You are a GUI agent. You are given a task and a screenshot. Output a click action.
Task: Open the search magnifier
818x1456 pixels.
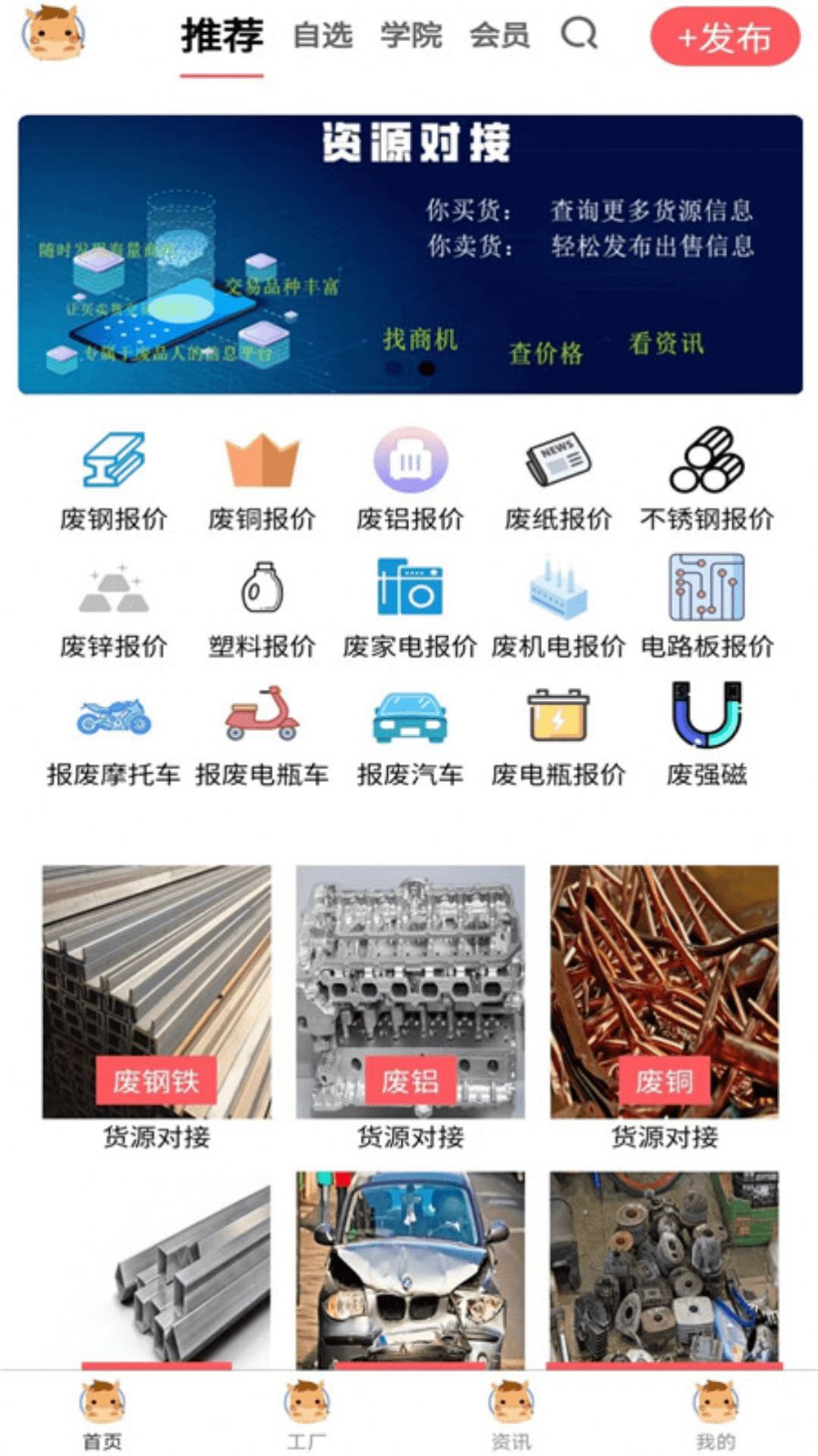(580, 35)
